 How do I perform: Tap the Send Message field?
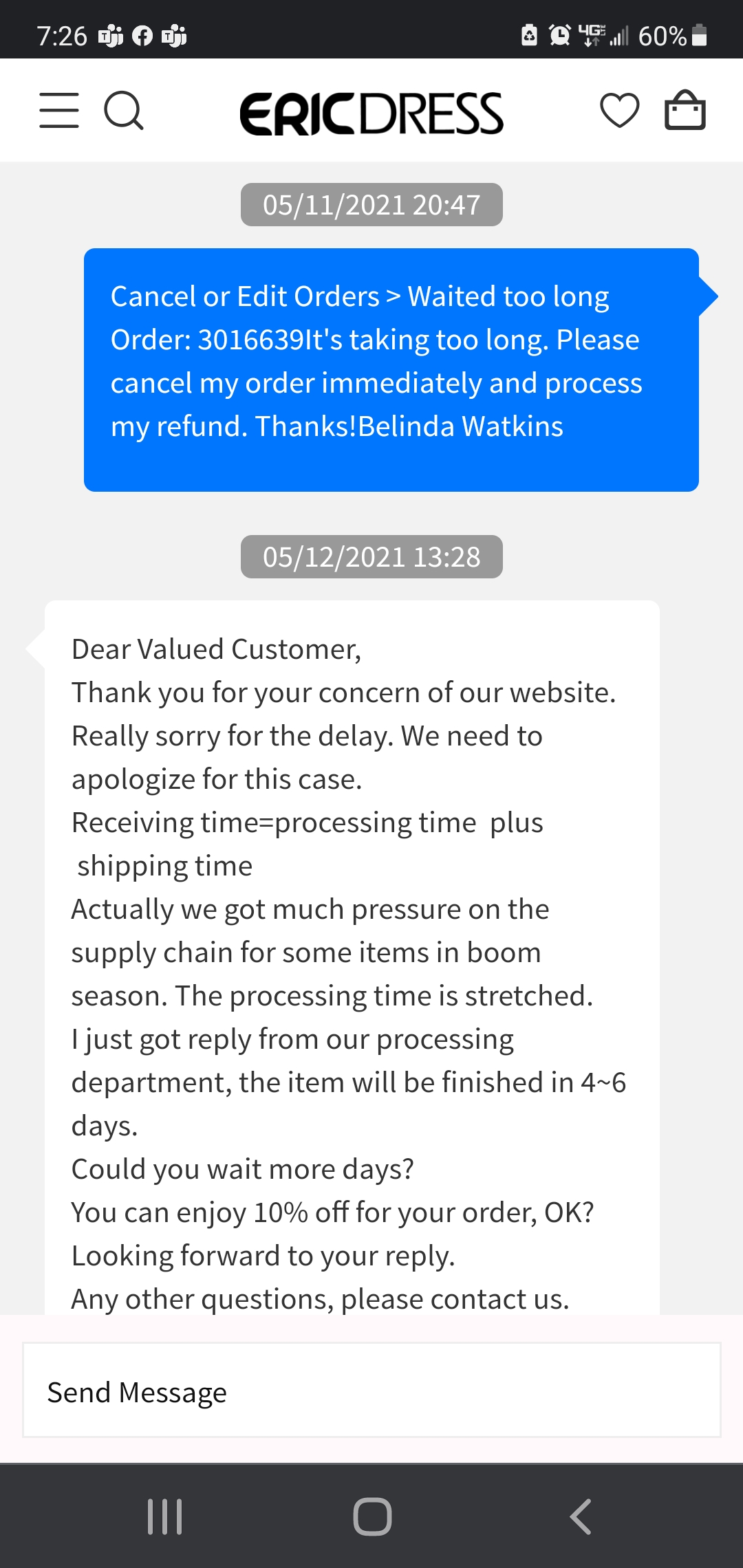(x=371, y=1390)
